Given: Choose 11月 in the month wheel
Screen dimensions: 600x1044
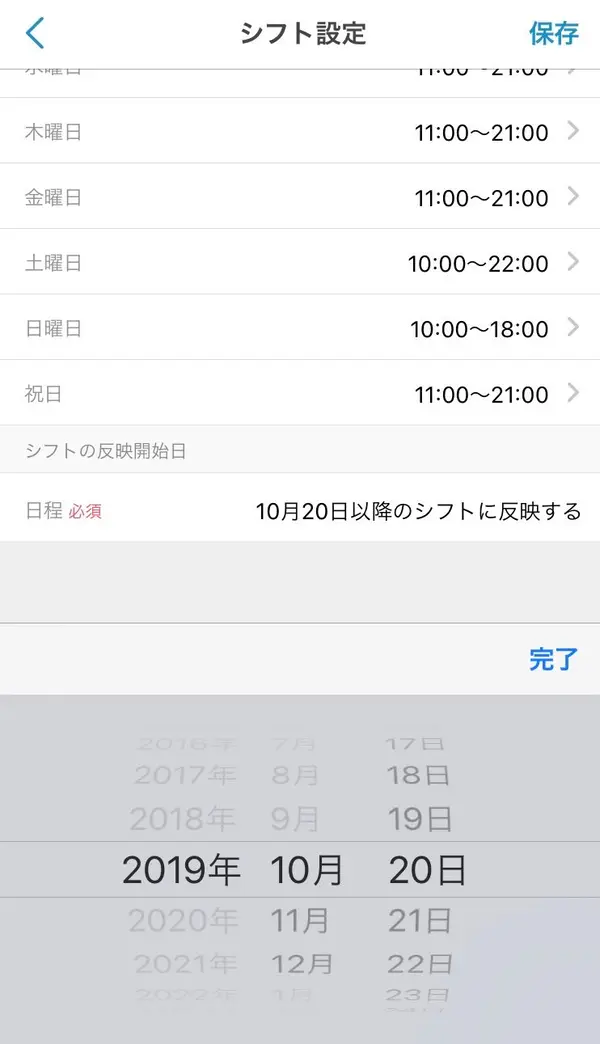Looking at the screenshot, I should tap(300, 921).
